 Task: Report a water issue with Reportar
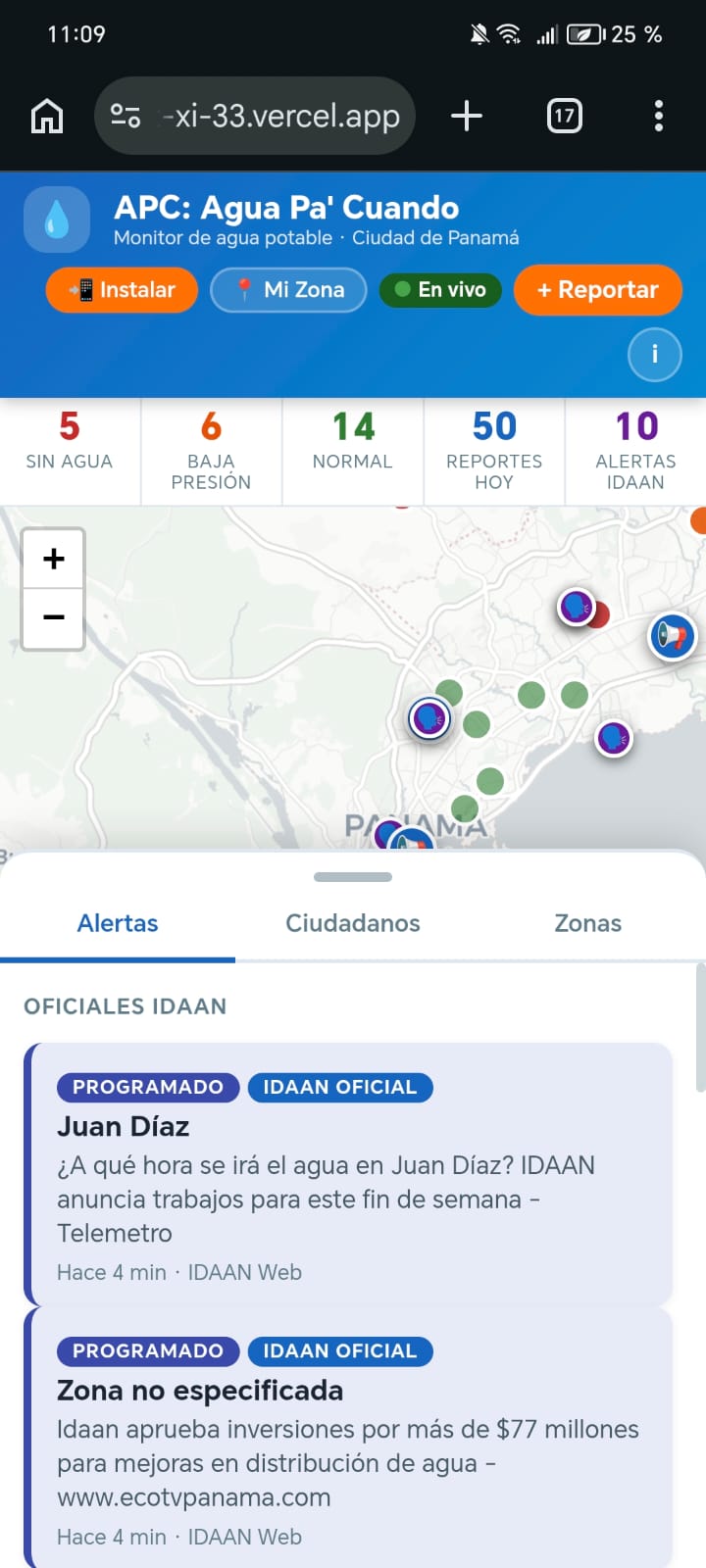coord(597,290)
